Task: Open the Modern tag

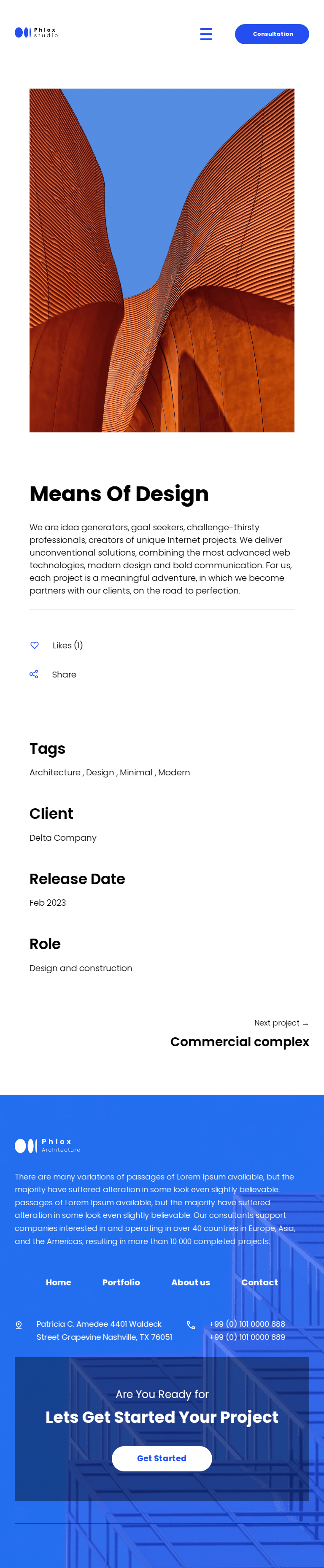Action: pos(174,772)
